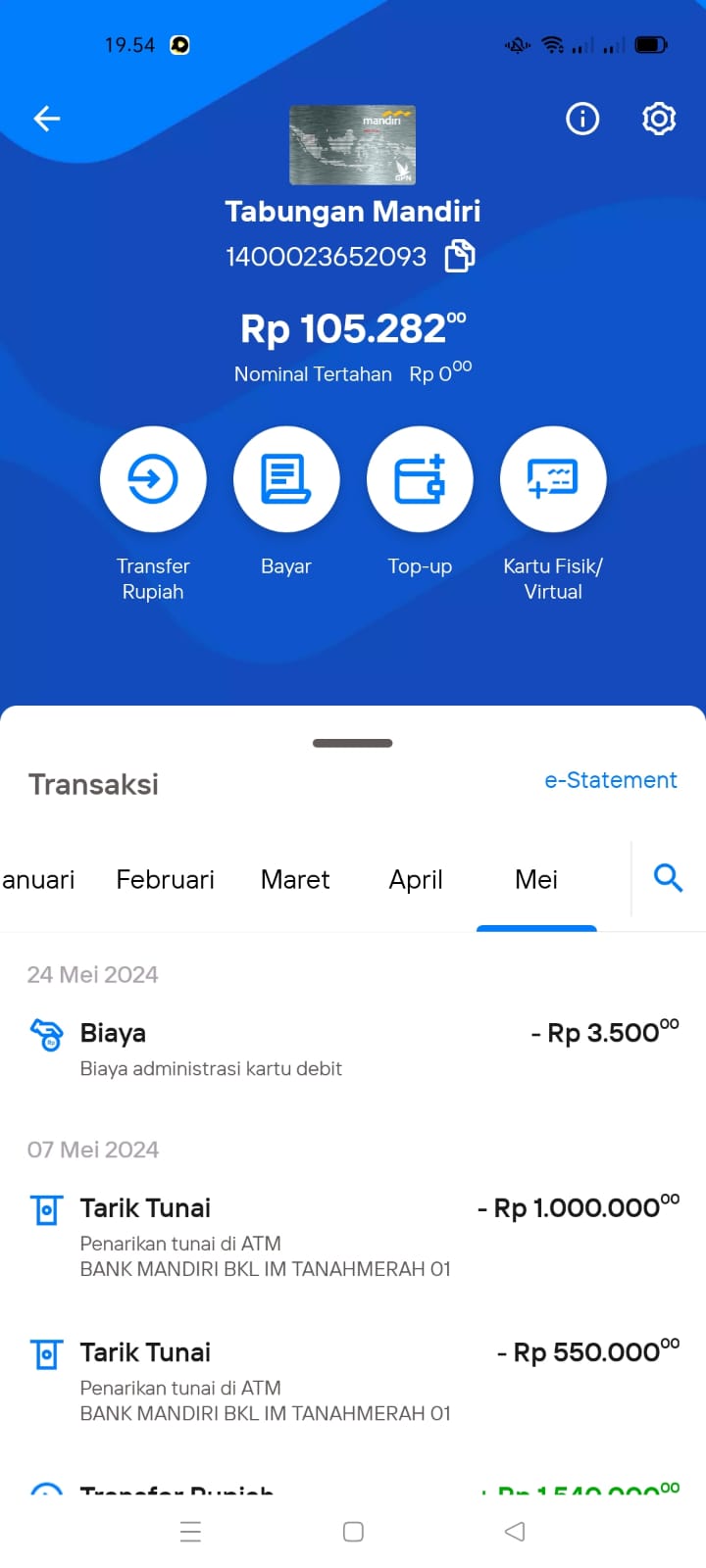
Task: Open account settings gear
Action: [x=659, y=119]
